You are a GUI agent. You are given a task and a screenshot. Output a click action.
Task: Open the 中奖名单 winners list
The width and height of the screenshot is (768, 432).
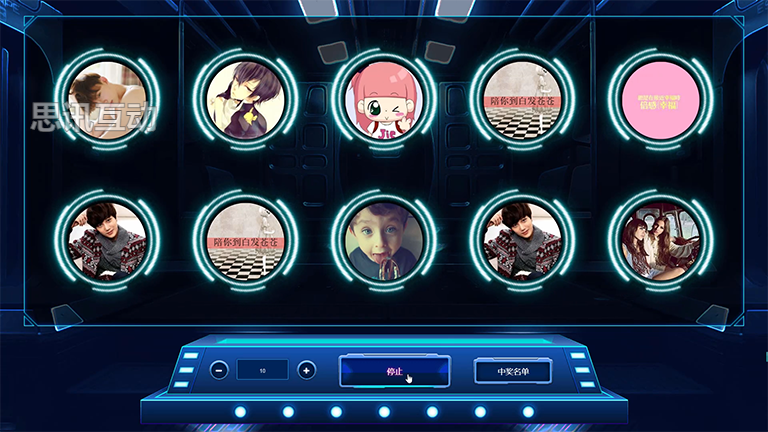(512, 371)
